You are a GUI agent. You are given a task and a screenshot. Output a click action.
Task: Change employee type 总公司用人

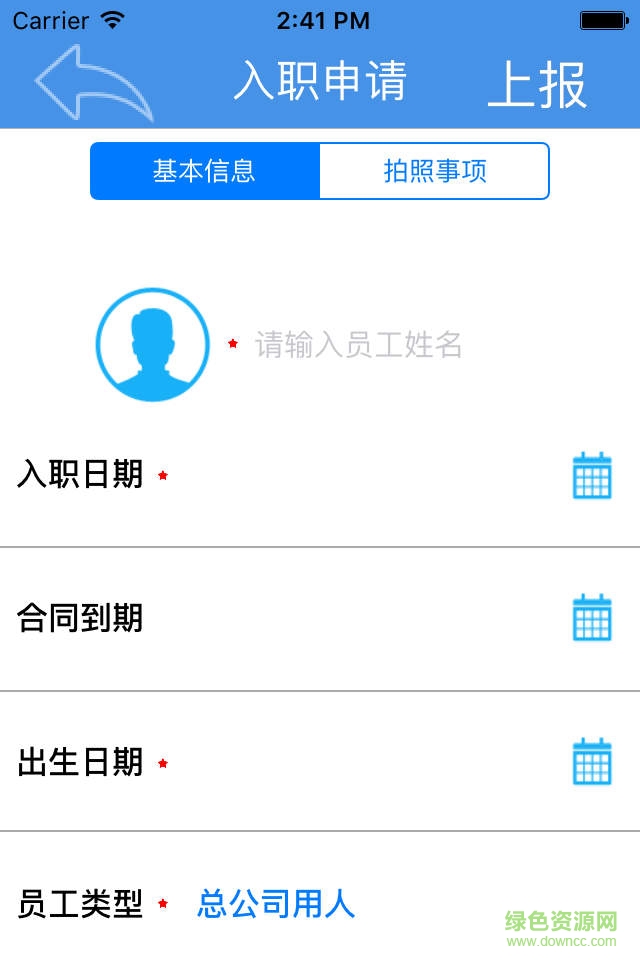pos(276,904)
